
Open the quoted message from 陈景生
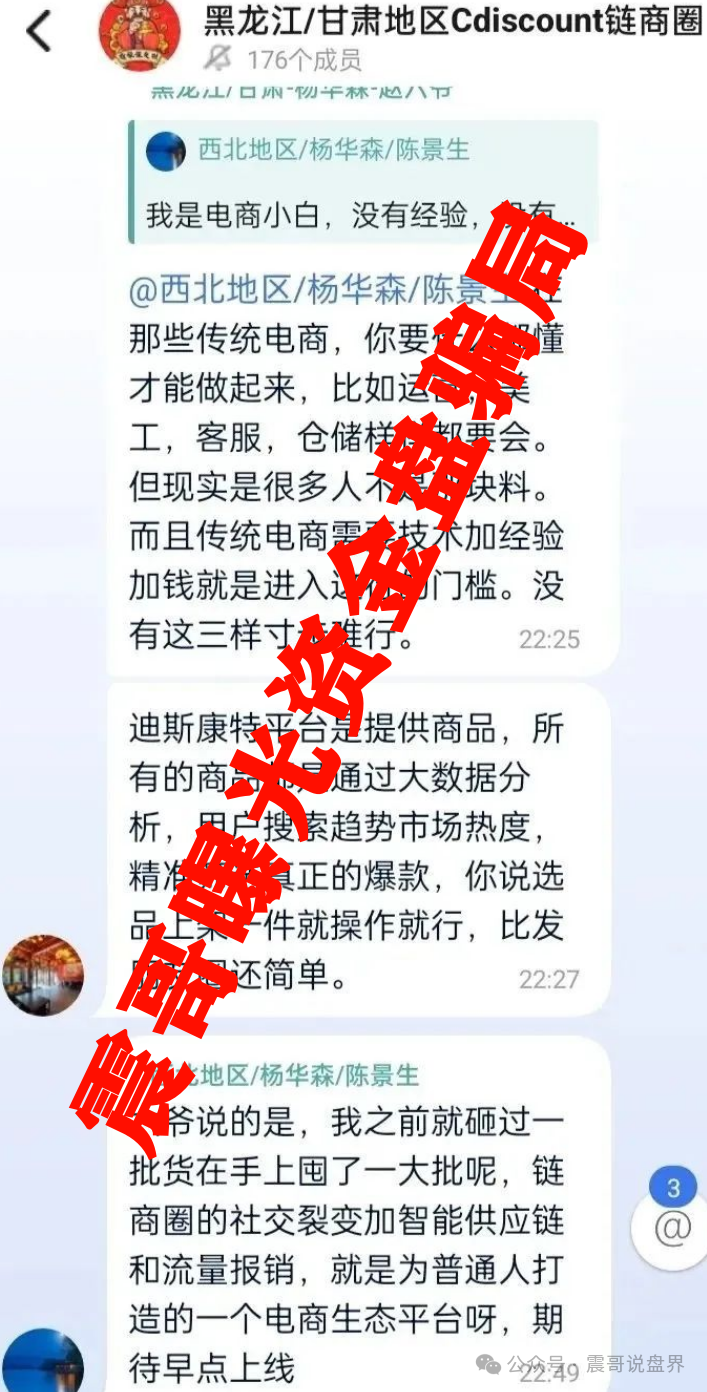[x=362, y=183]
